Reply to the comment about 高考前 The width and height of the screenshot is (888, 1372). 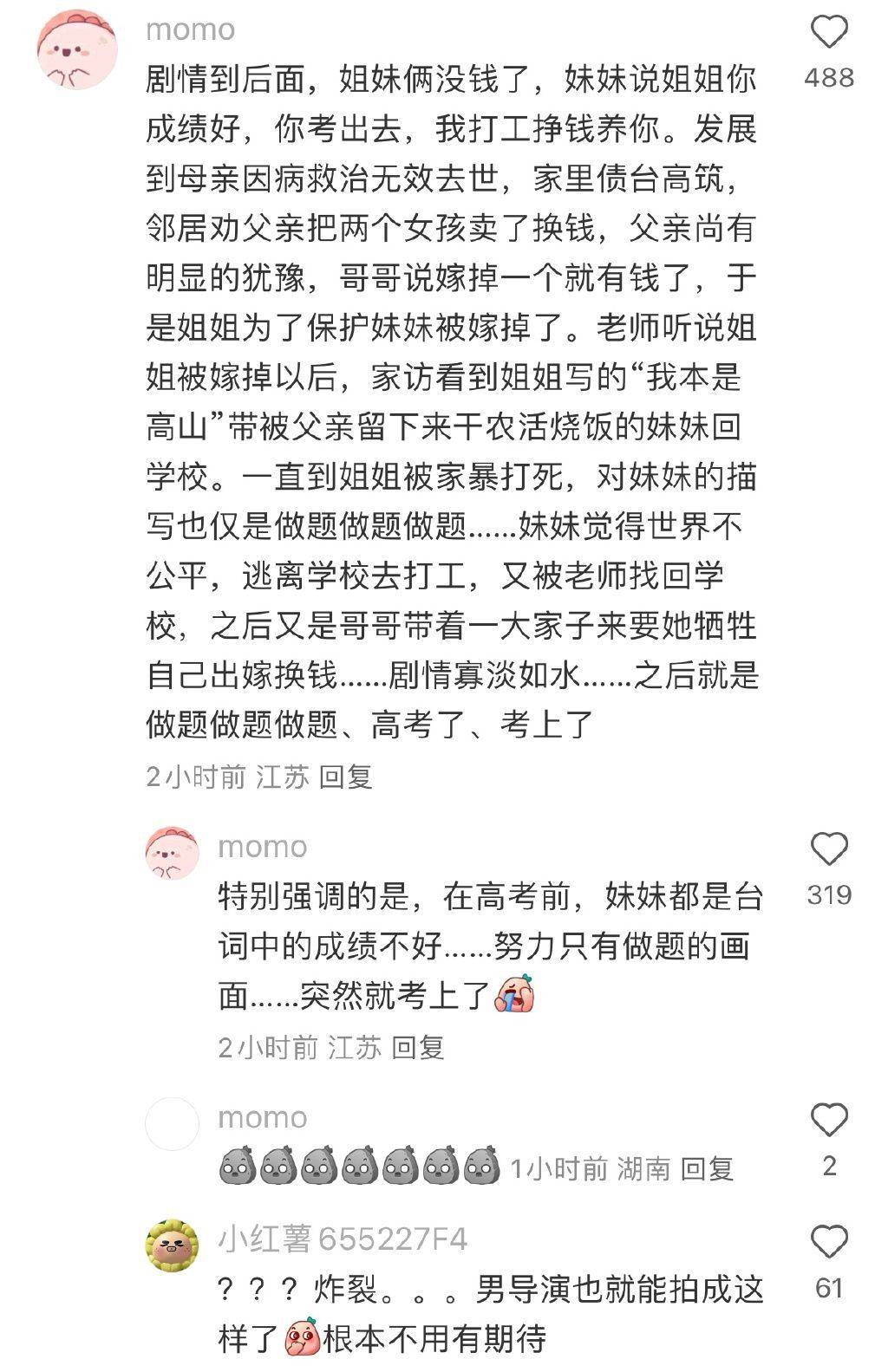pos(417,1048)
